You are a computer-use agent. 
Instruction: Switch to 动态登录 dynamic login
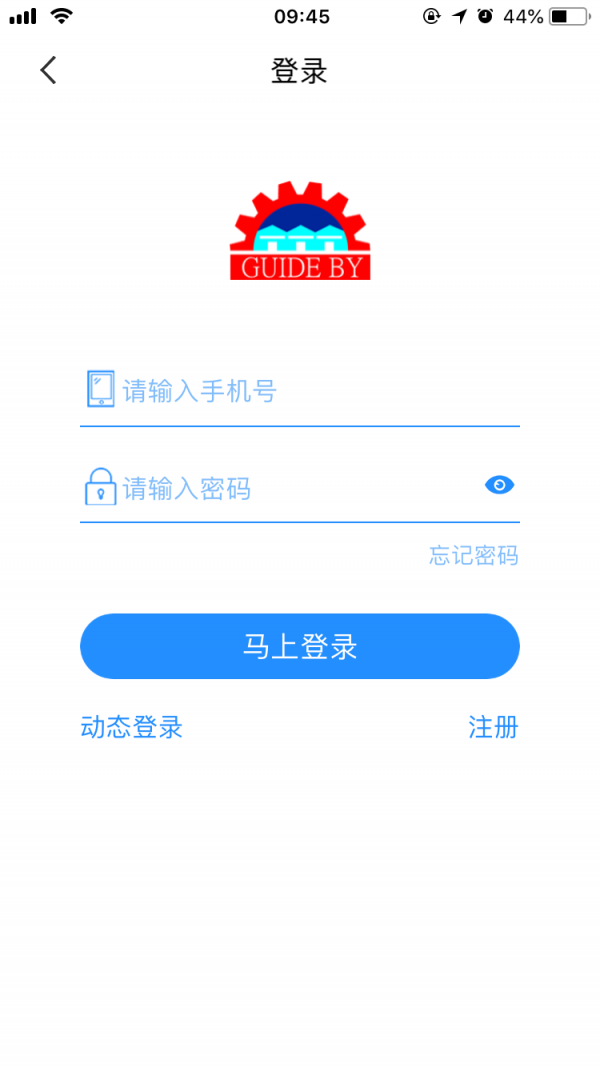point(131,727)
